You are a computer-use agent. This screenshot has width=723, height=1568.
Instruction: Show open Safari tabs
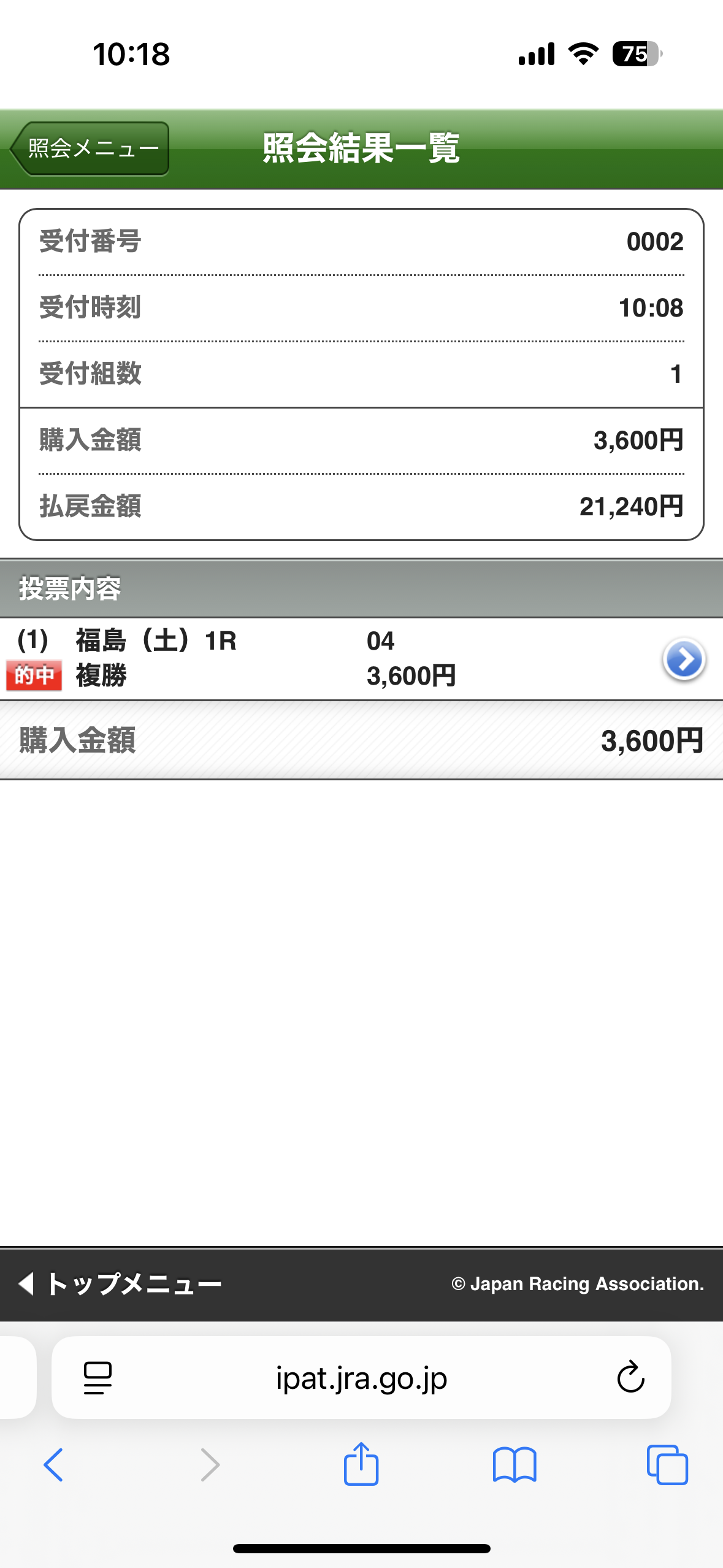(x=667, y=1465)
